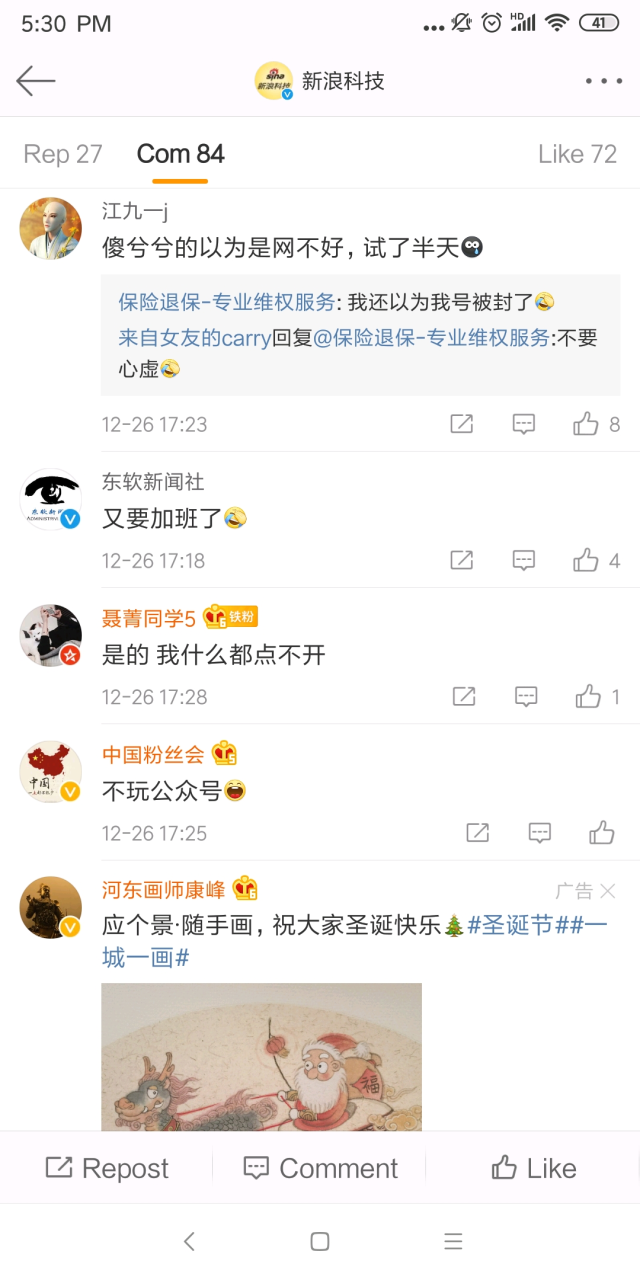Like 东软新闻社's comment
The width and height of the screenshot is (640, 1280).
[x=587, y=560]
